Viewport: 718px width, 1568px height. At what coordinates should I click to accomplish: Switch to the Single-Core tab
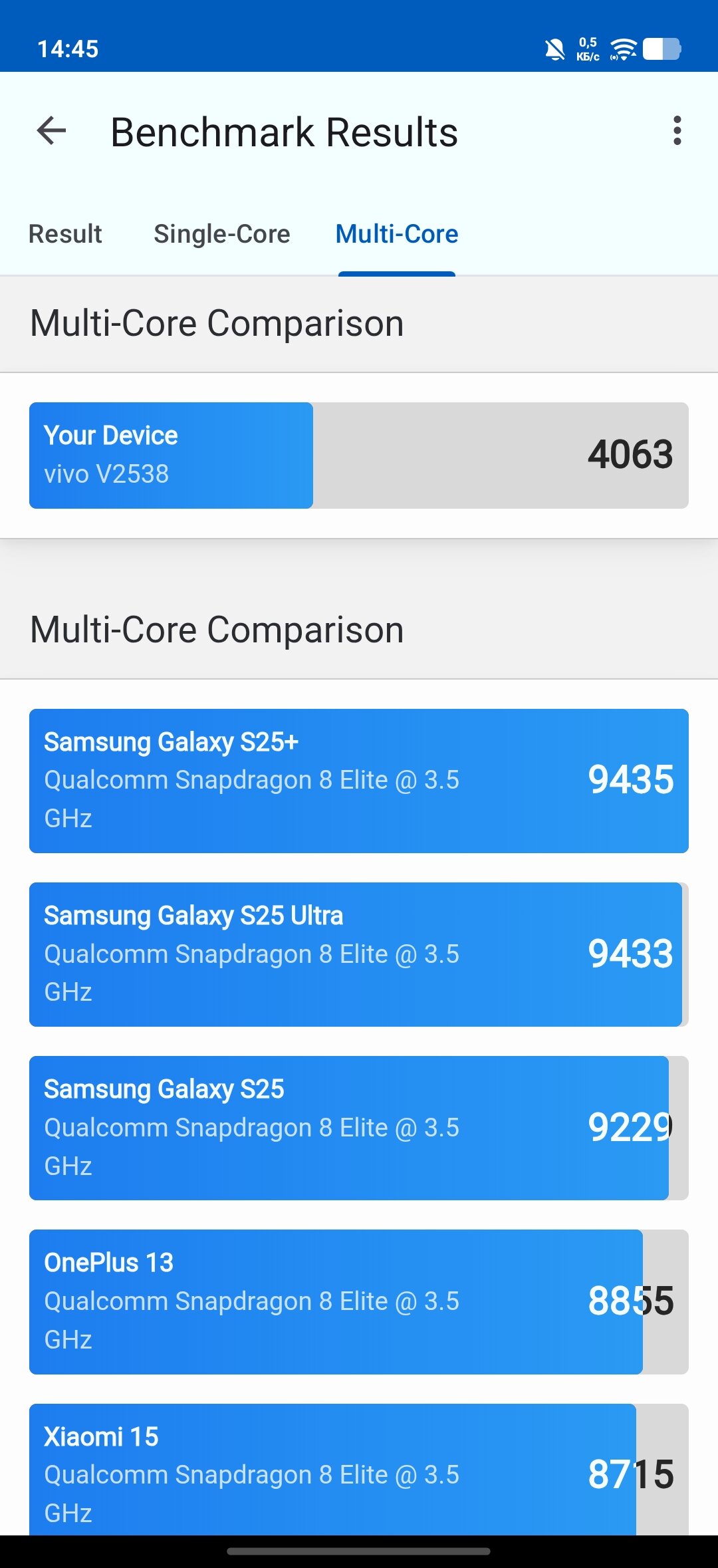(x=221, y=234)
